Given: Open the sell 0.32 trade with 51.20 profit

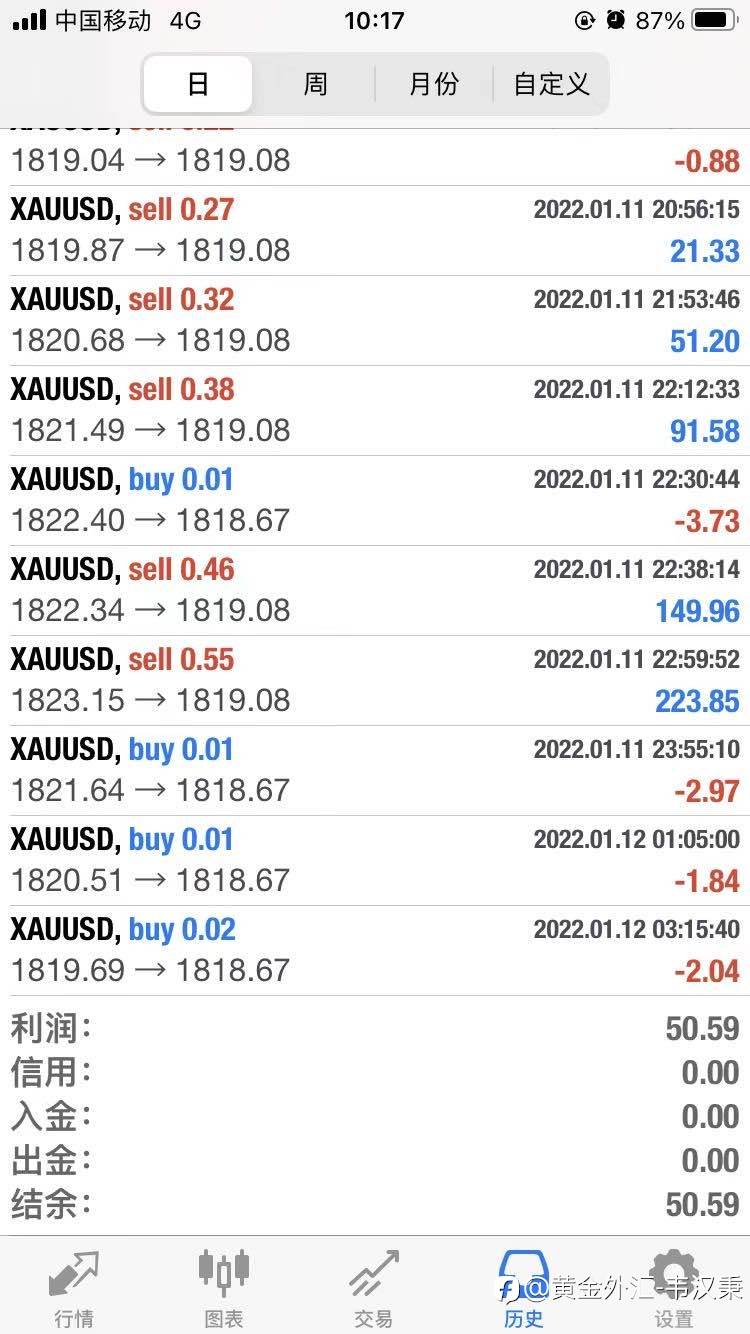Looking at the screenshot, I should click(375, 321).
